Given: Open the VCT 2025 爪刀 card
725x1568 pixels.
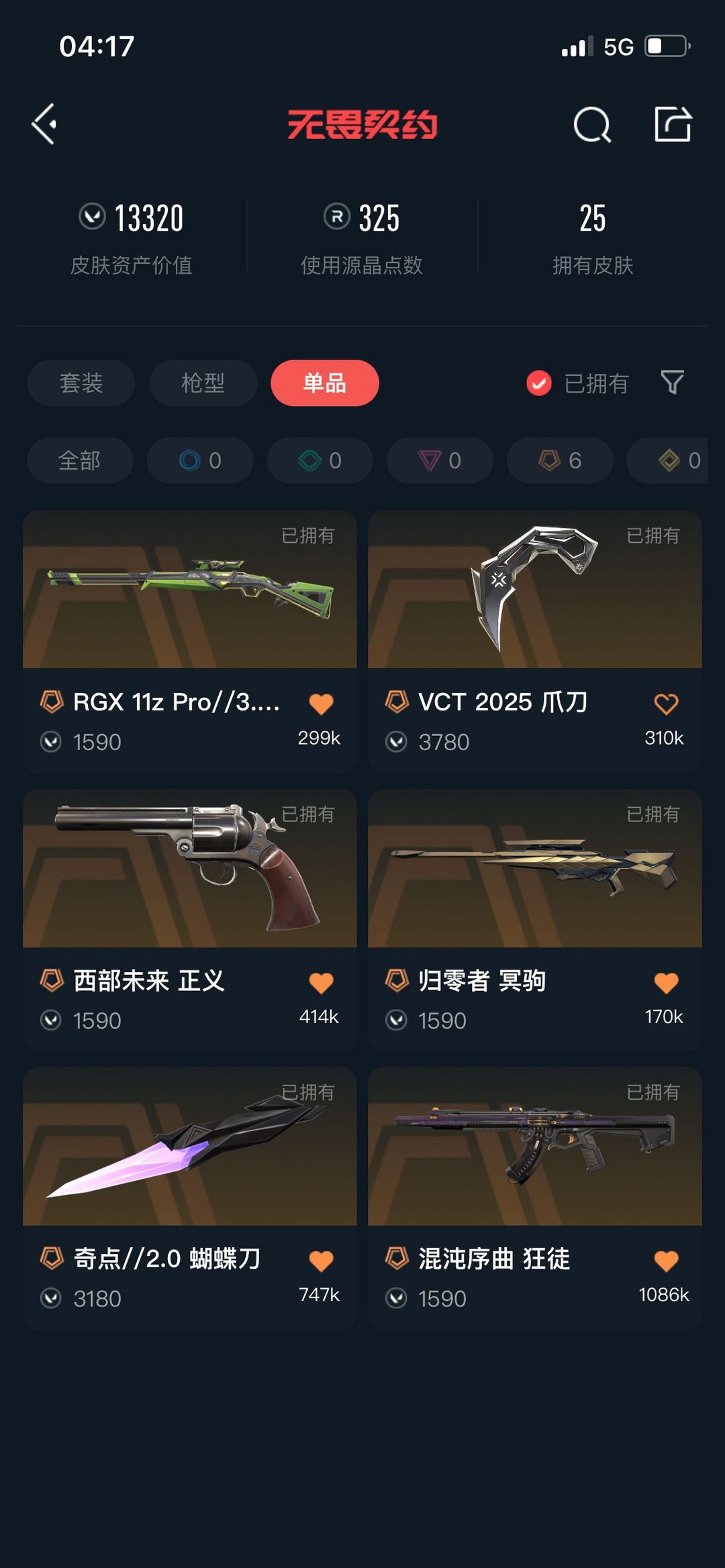Looking at the screenshot, I should click(x=535, y=642).
